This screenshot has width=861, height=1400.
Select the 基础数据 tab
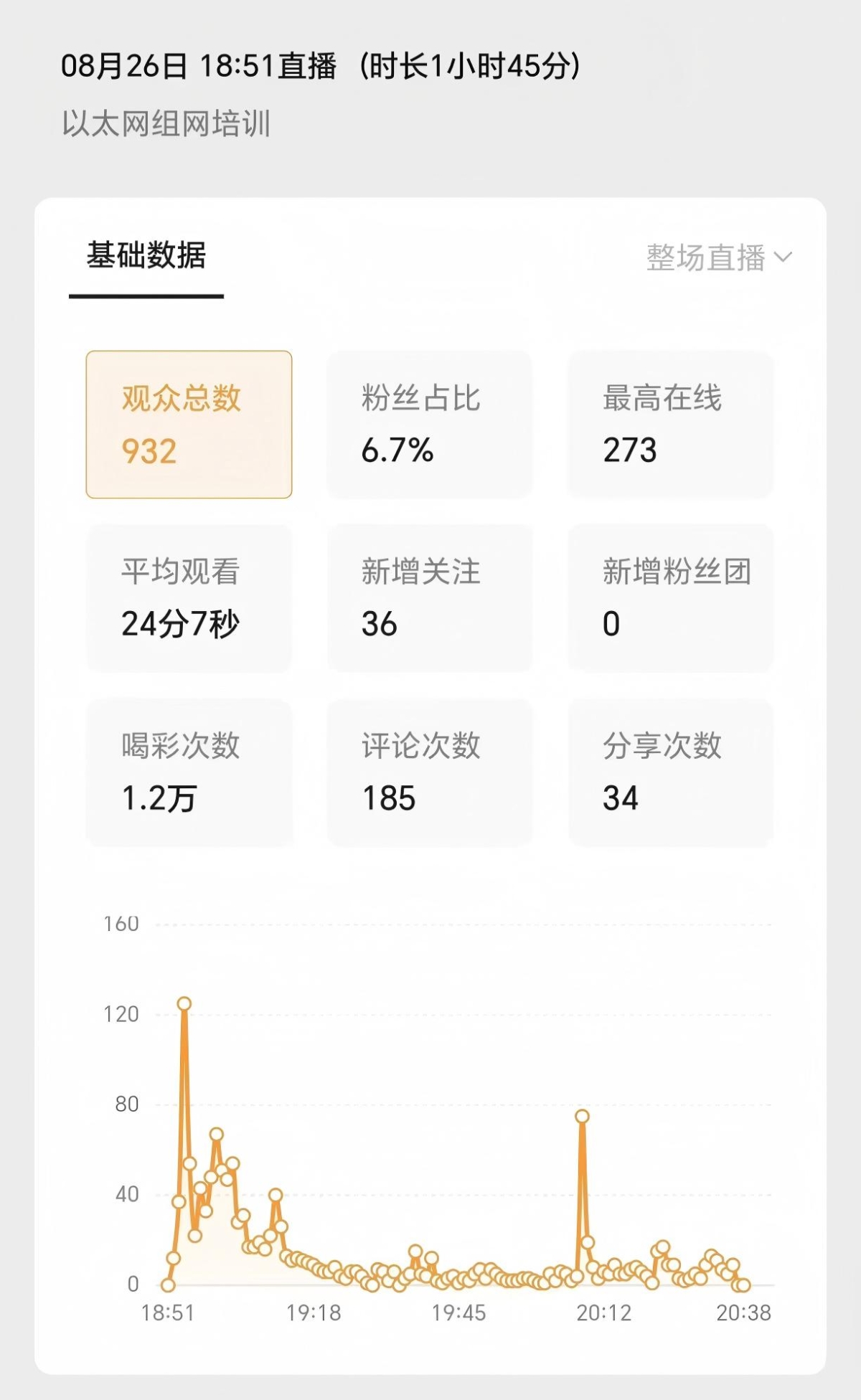pyautogui.click(x=146, y=257)
